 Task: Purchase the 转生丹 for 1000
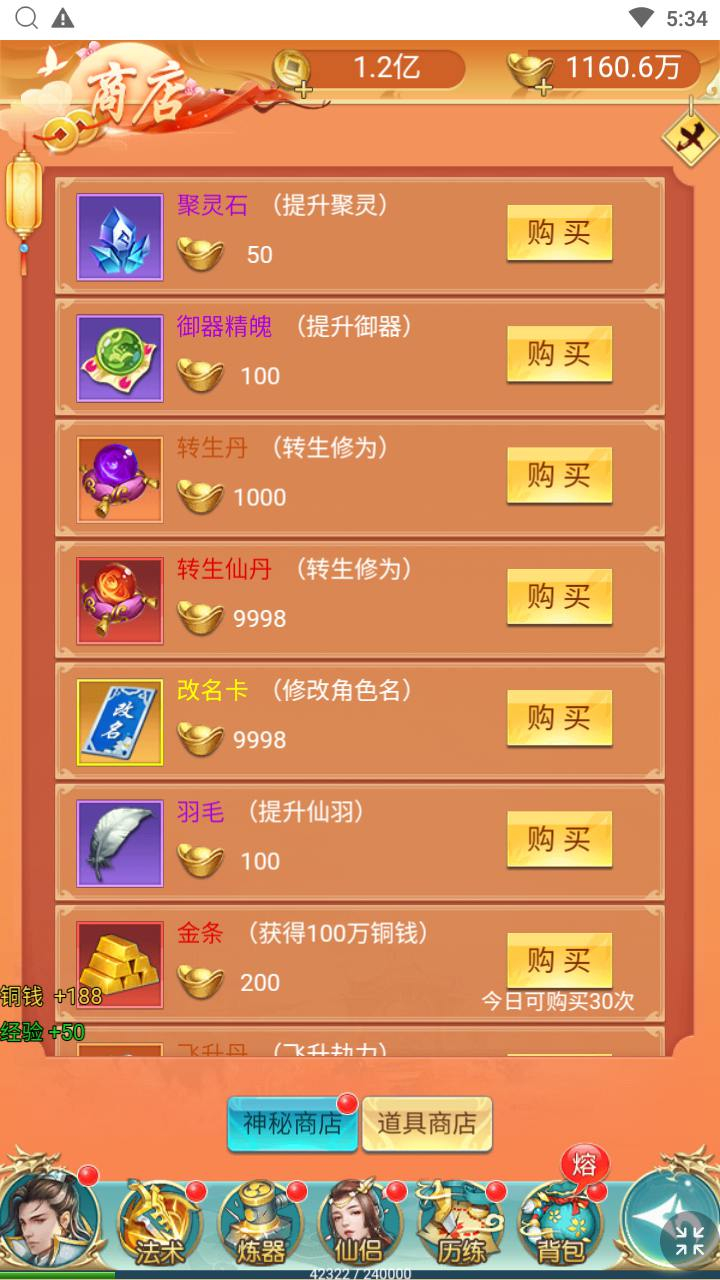559,475
